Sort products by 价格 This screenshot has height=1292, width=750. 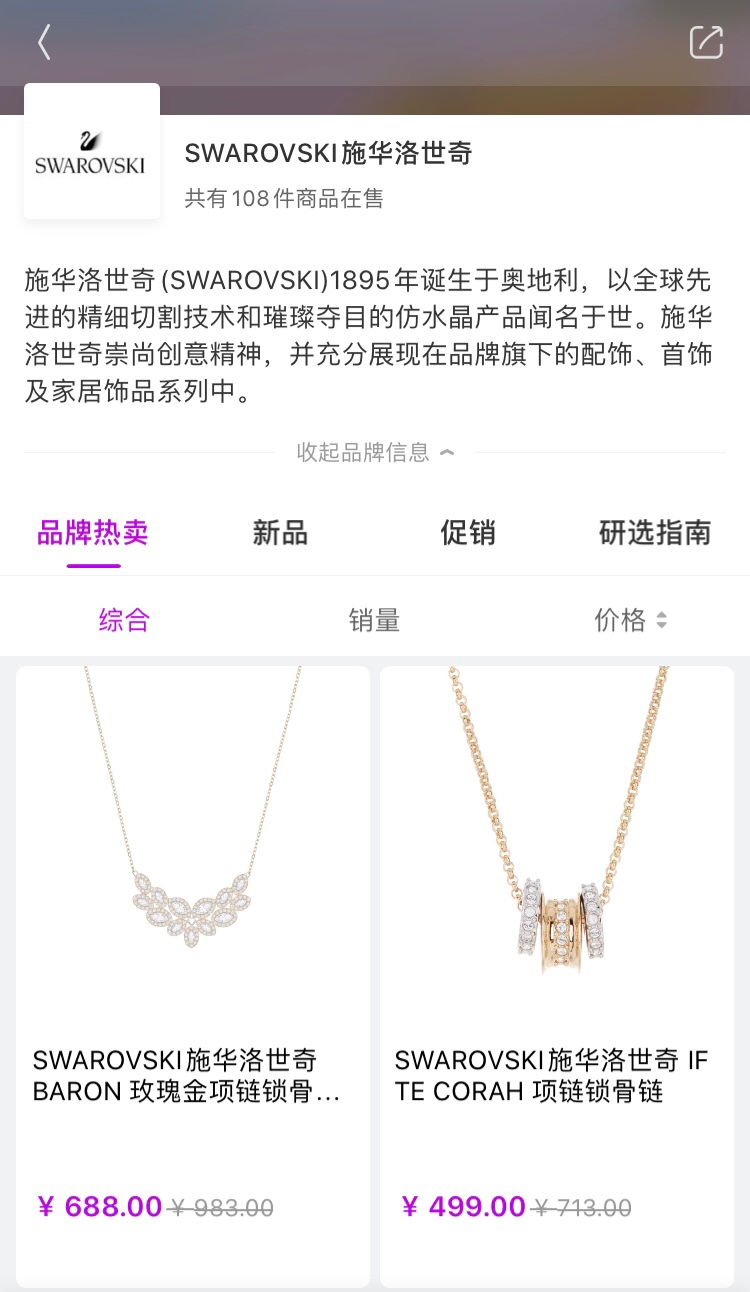(x=630, y=620)
